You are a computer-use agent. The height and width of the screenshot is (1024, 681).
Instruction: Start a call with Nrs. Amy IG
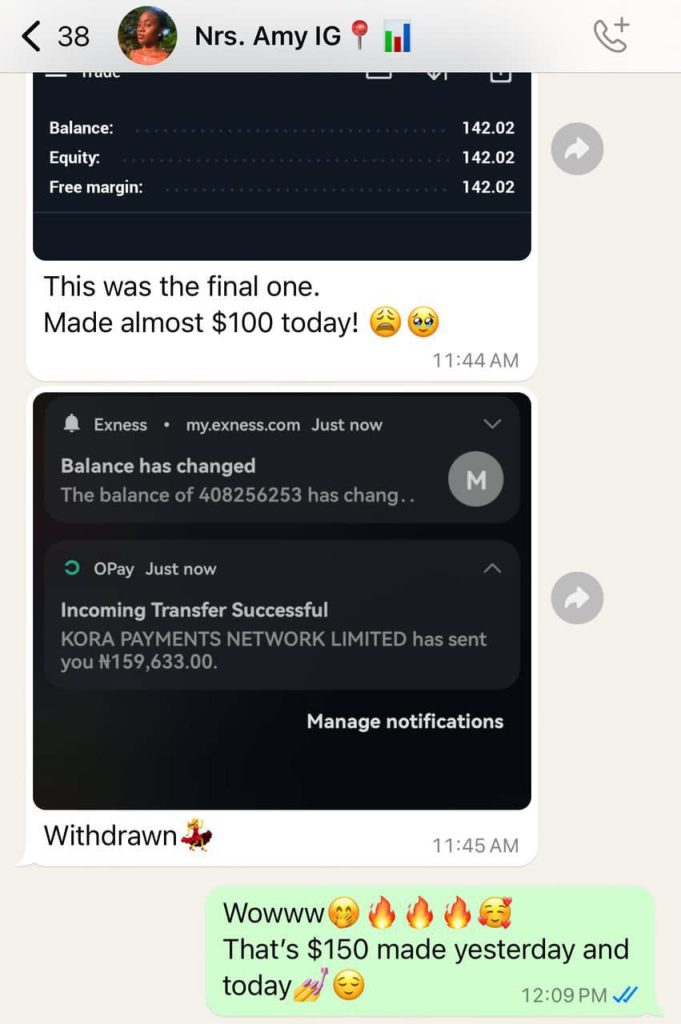click(x=611, y=36)
